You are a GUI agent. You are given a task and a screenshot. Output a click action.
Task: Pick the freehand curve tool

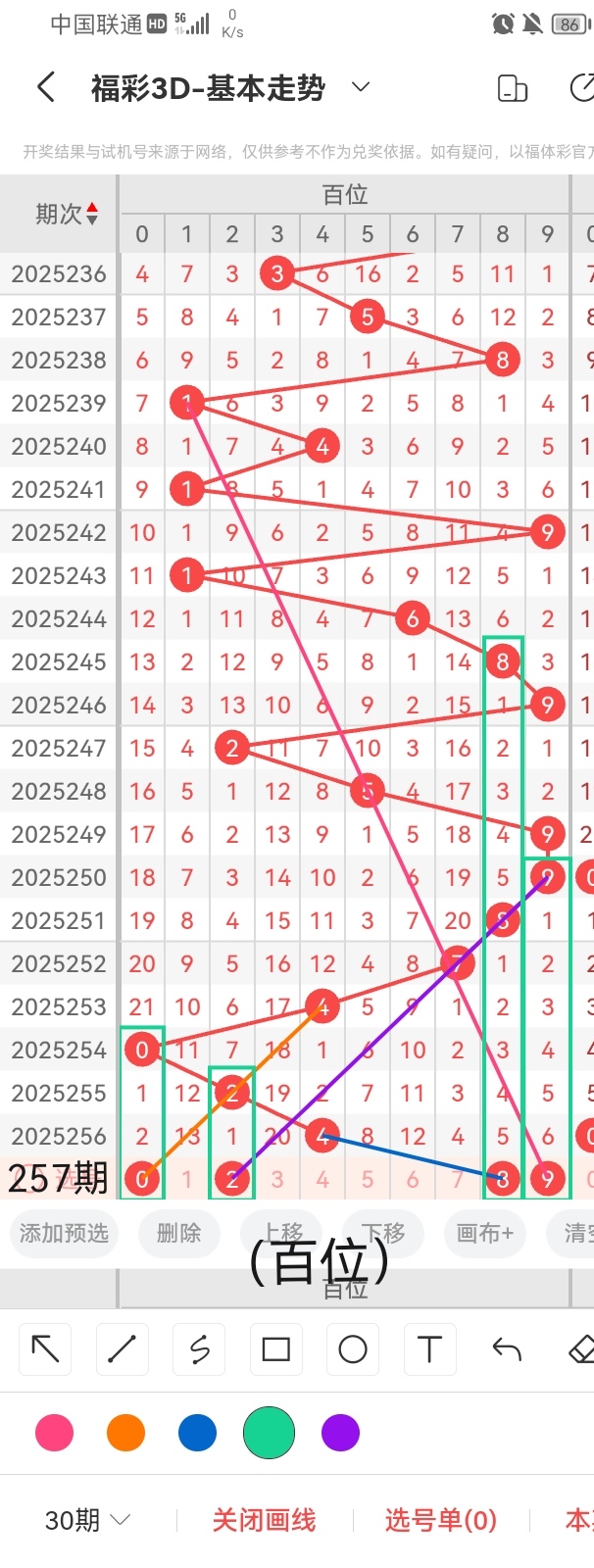(x=199, y=1349)
